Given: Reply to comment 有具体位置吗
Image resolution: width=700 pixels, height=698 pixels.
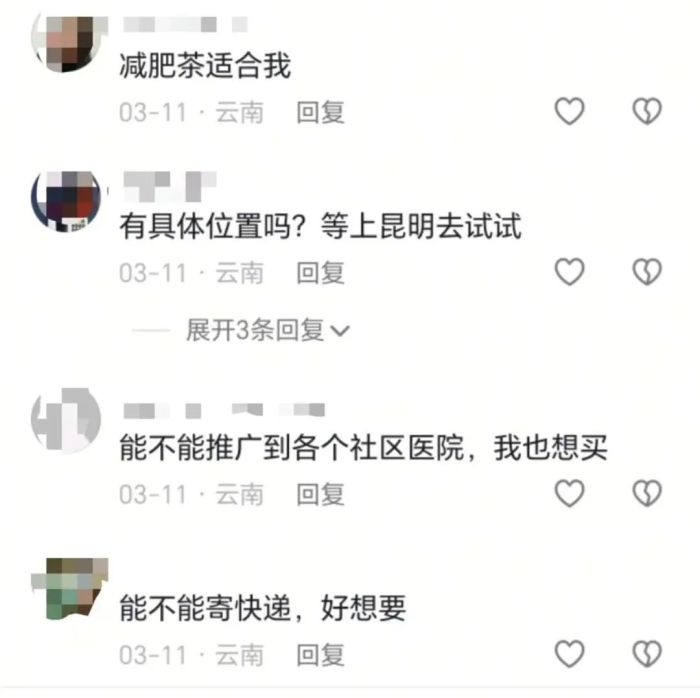Looking at the screenshot, I should click(320, 272).
